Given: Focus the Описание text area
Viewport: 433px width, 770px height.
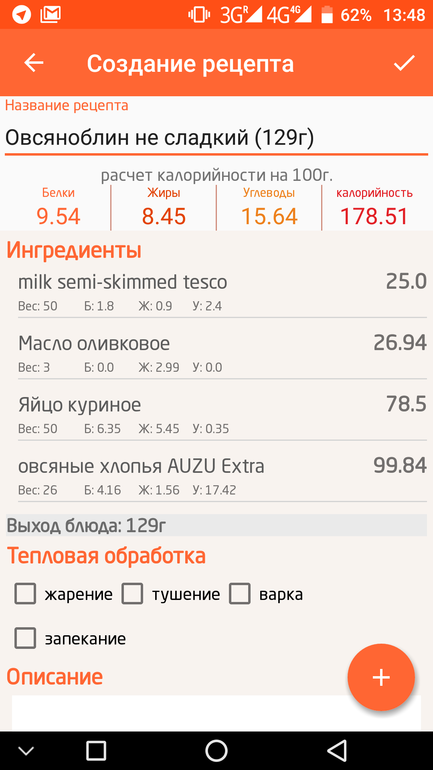Looking at the screenshot, I should [216, 713].
